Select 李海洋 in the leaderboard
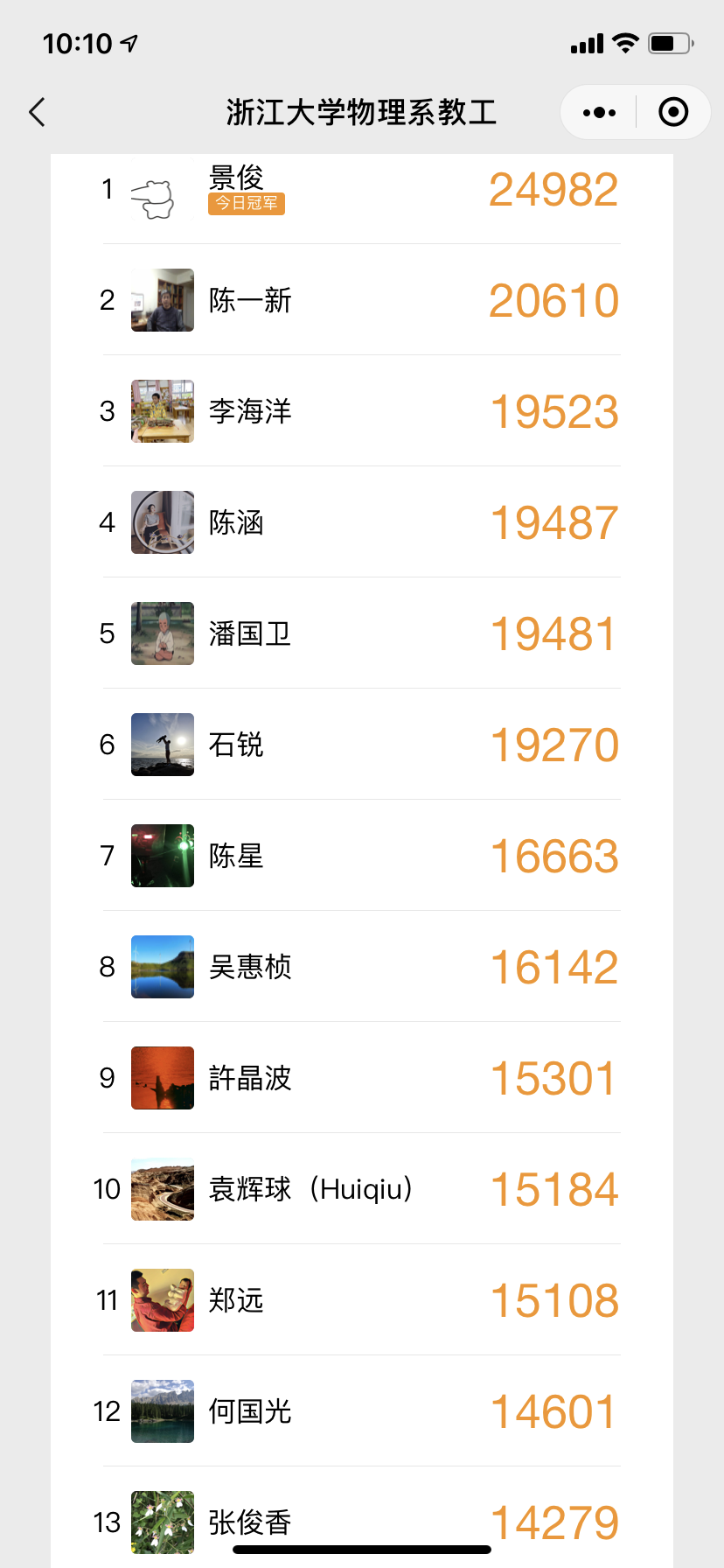This screenshot has height=1568, width=724. [361, 411]
